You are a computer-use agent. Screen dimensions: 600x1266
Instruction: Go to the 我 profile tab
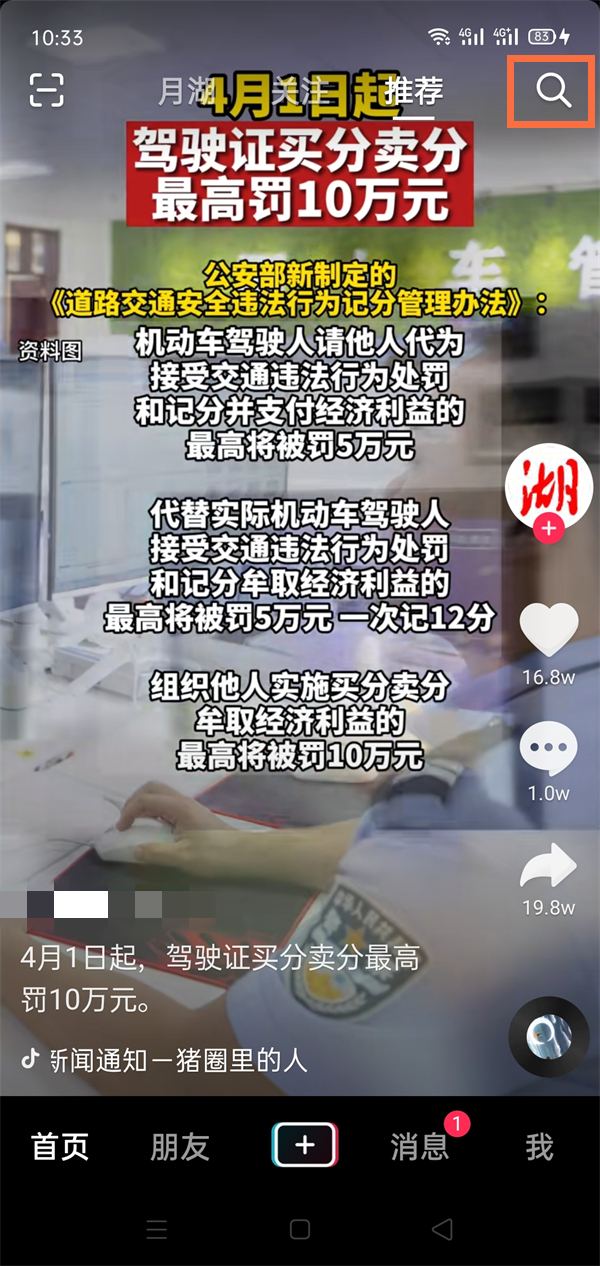(539, 1147)
